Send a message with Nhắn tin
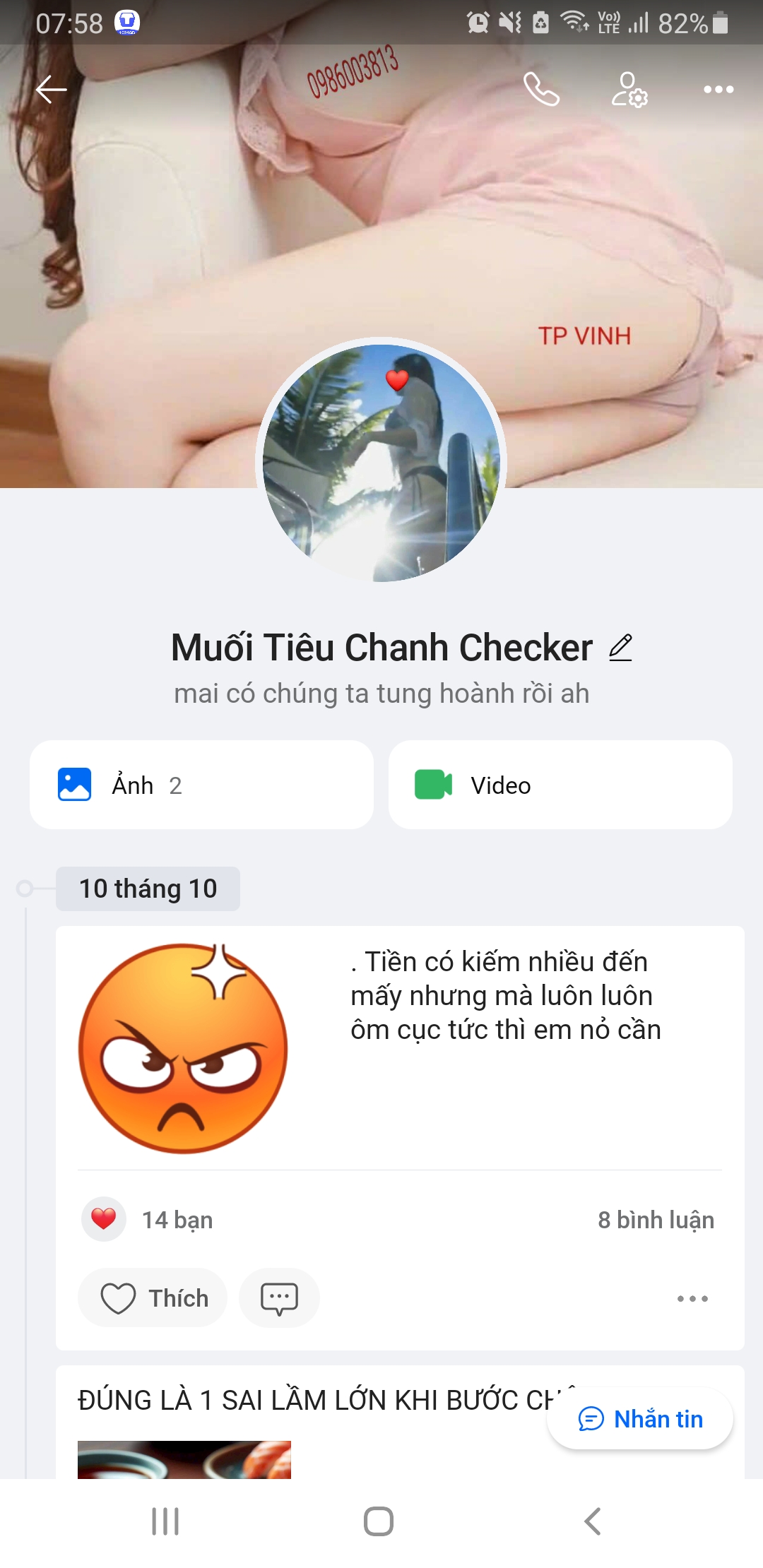Viewport: 763px width, 1568px height. click(x=640, y=1419)
